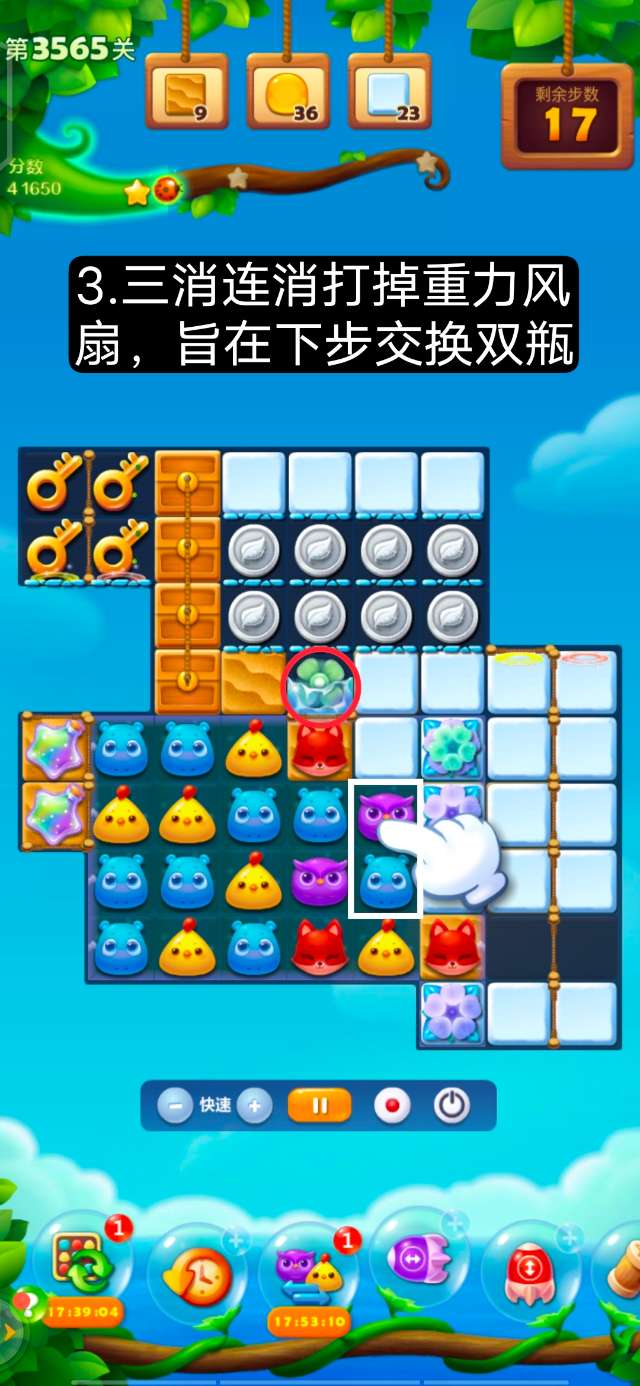Decrease playback speed with the minus button
The height and width of the screenshot is (1386, 640).
[175, 1106]
